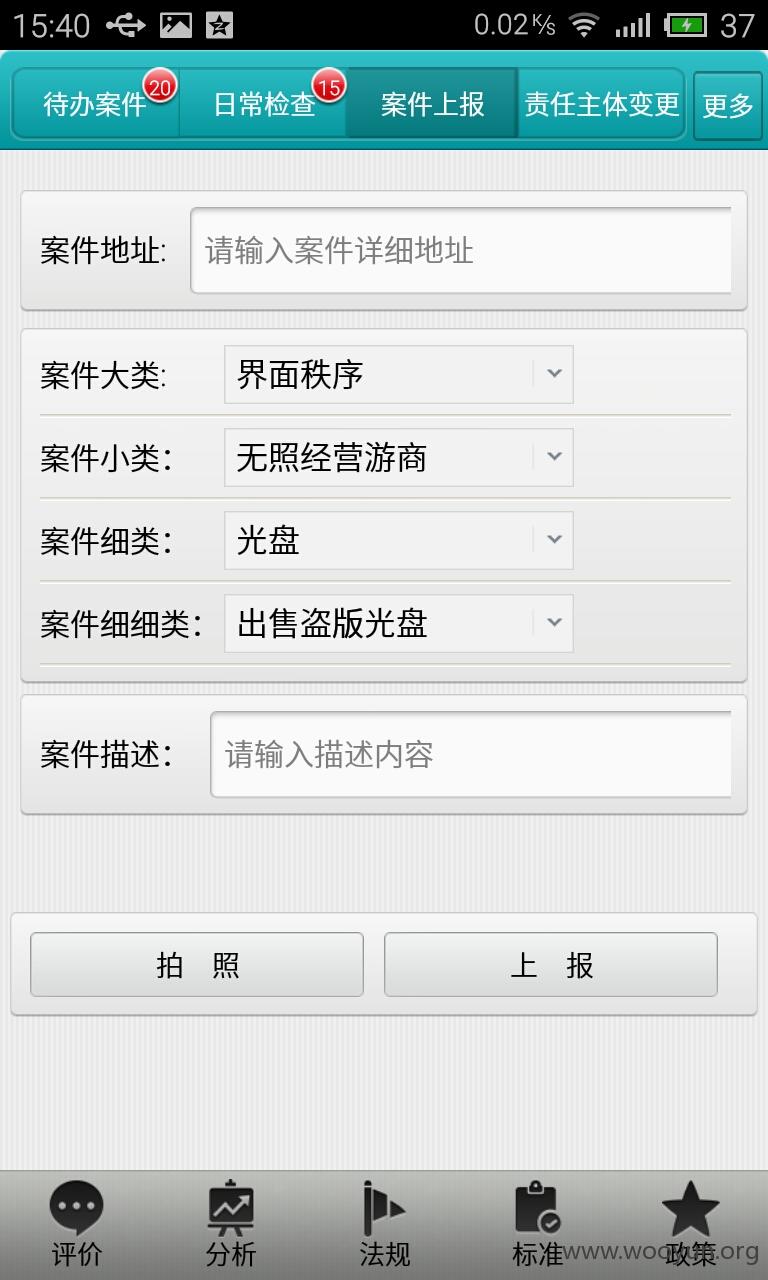
Task: Choose a value in 案件细类 dropdown
Action: (x=399, y=540)
